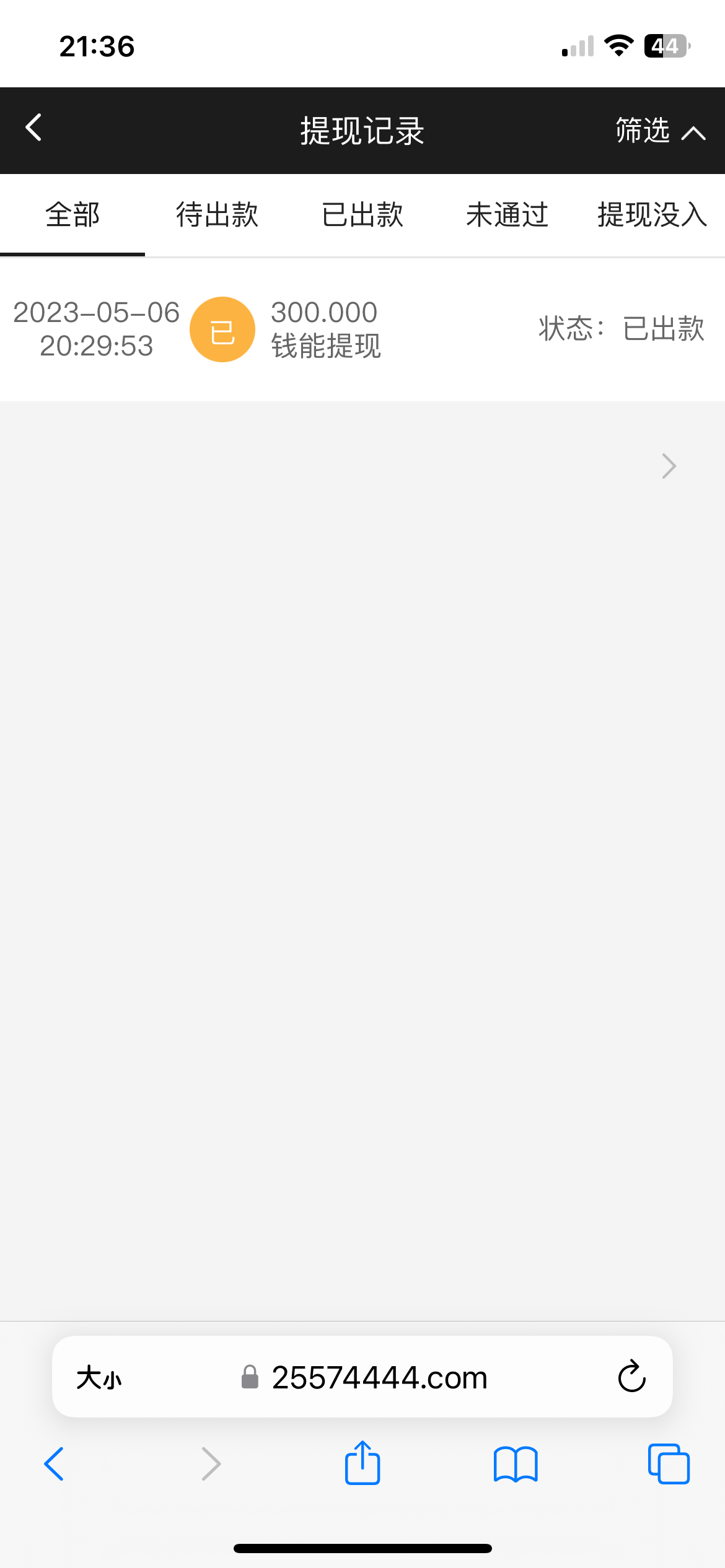Select the 已出款 tab

[362, 216]
